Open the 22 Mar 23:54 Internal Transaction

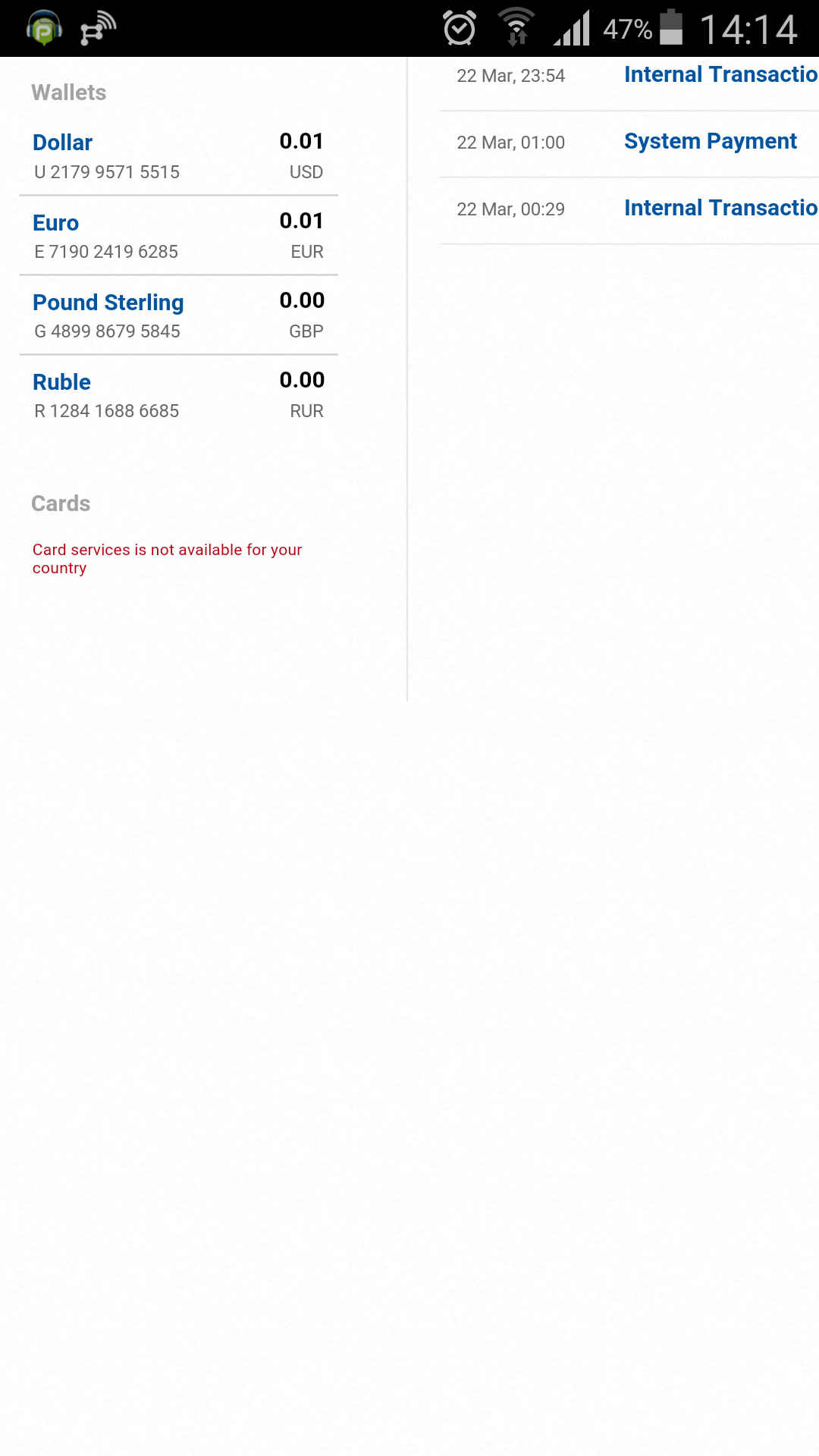(x=629, y=80)
